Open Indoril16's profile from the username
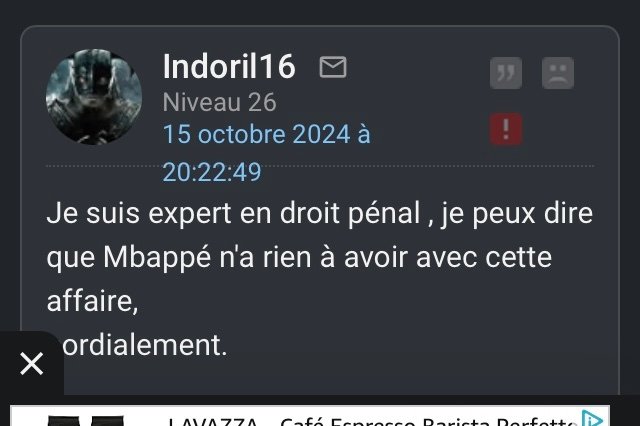640x426 pixels. click(x=229, y=66)
